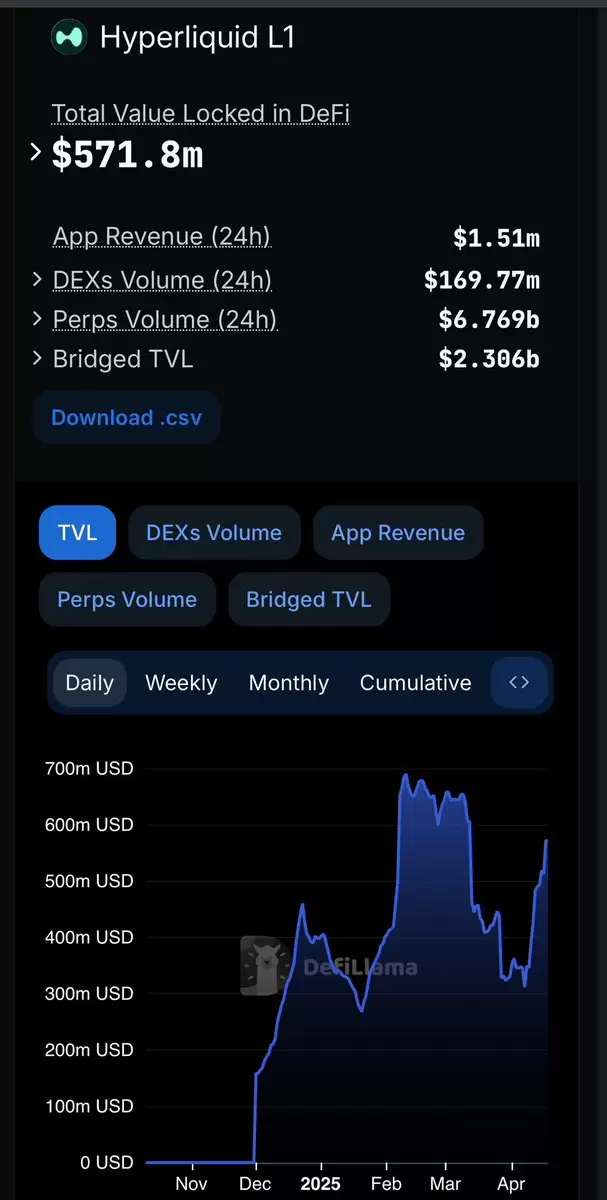
Task: Show Bridged TVL on the chart
Action: tap(308, 600)
